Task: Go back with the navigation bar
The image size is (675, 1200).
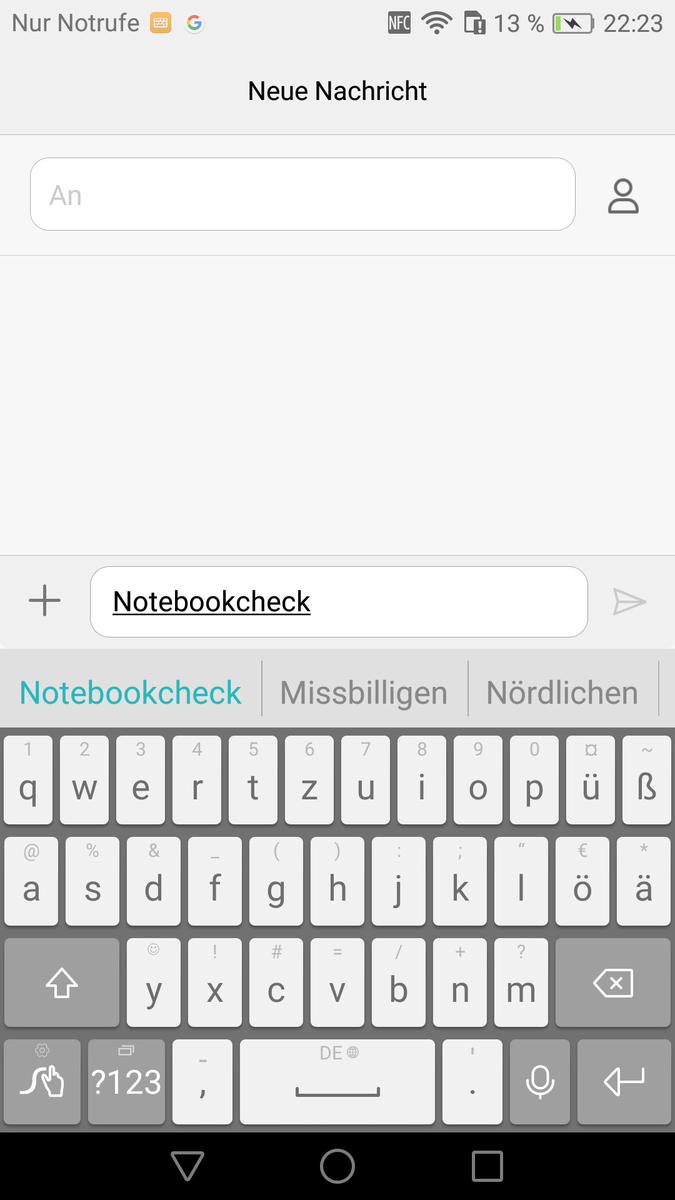Action: pyautogui.click(x=187, y=1166)
